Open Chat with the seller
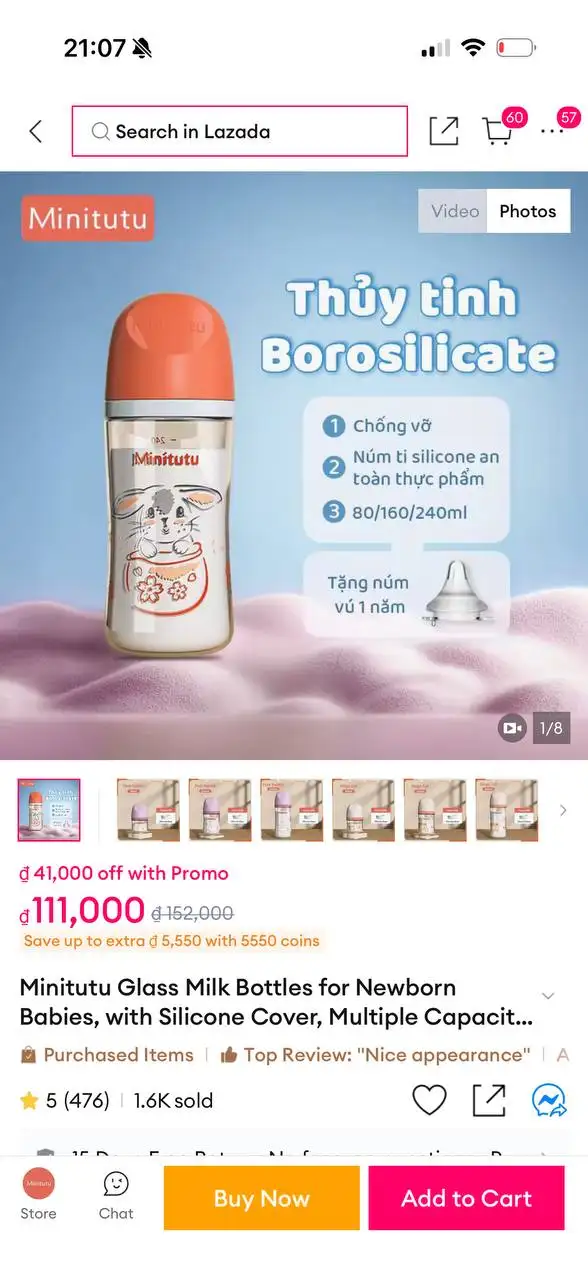The width and height of the screenshot is (588, 1280). [116, 1195]
